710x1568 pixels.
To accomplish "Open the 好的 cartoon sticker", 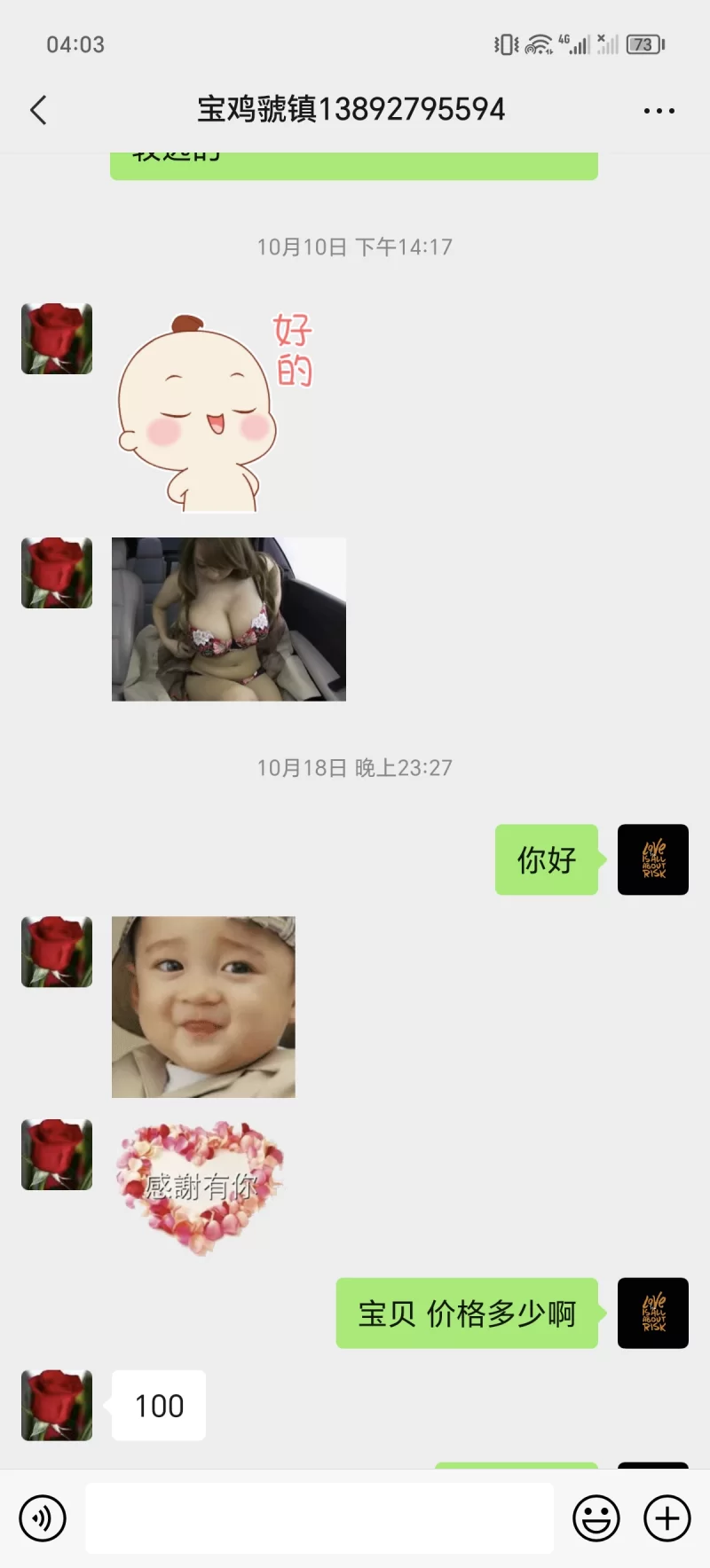I will coord(213,411).
